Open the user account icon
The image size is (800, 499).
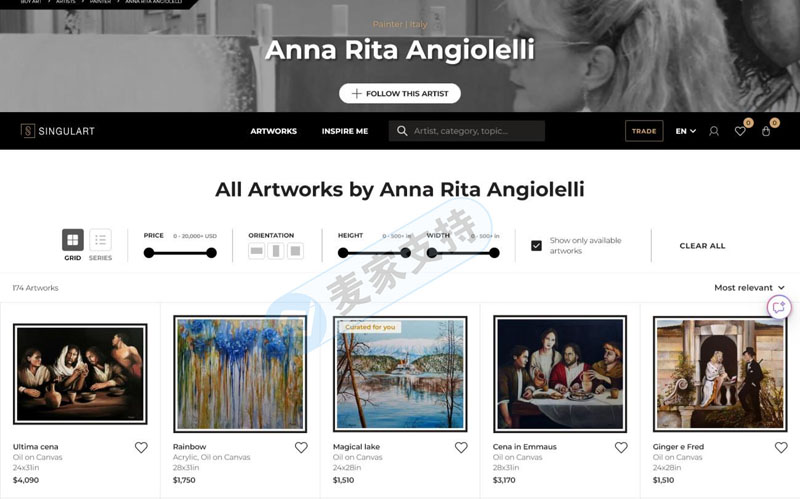[x=714, y=131]
